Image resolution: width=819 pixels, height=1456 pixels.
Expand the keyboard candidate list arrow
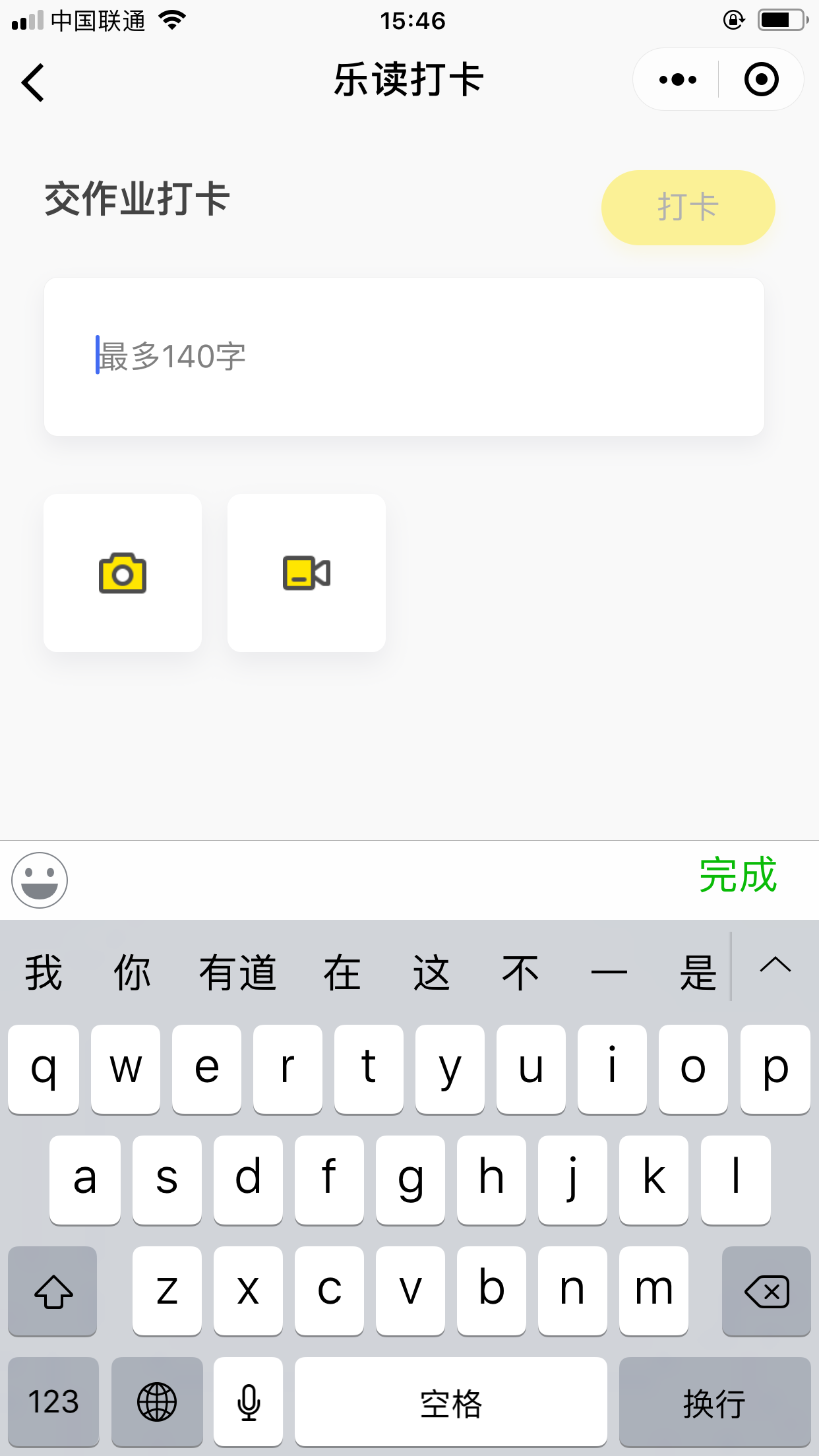tap(775, 966)
